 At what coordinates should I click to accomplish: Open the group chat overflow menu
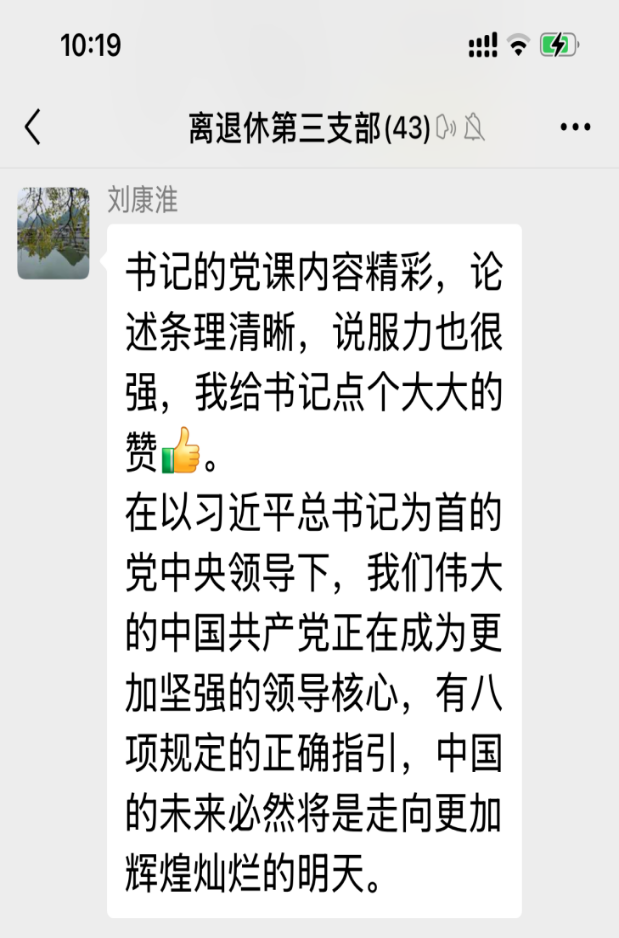click(x=575, y=128)
